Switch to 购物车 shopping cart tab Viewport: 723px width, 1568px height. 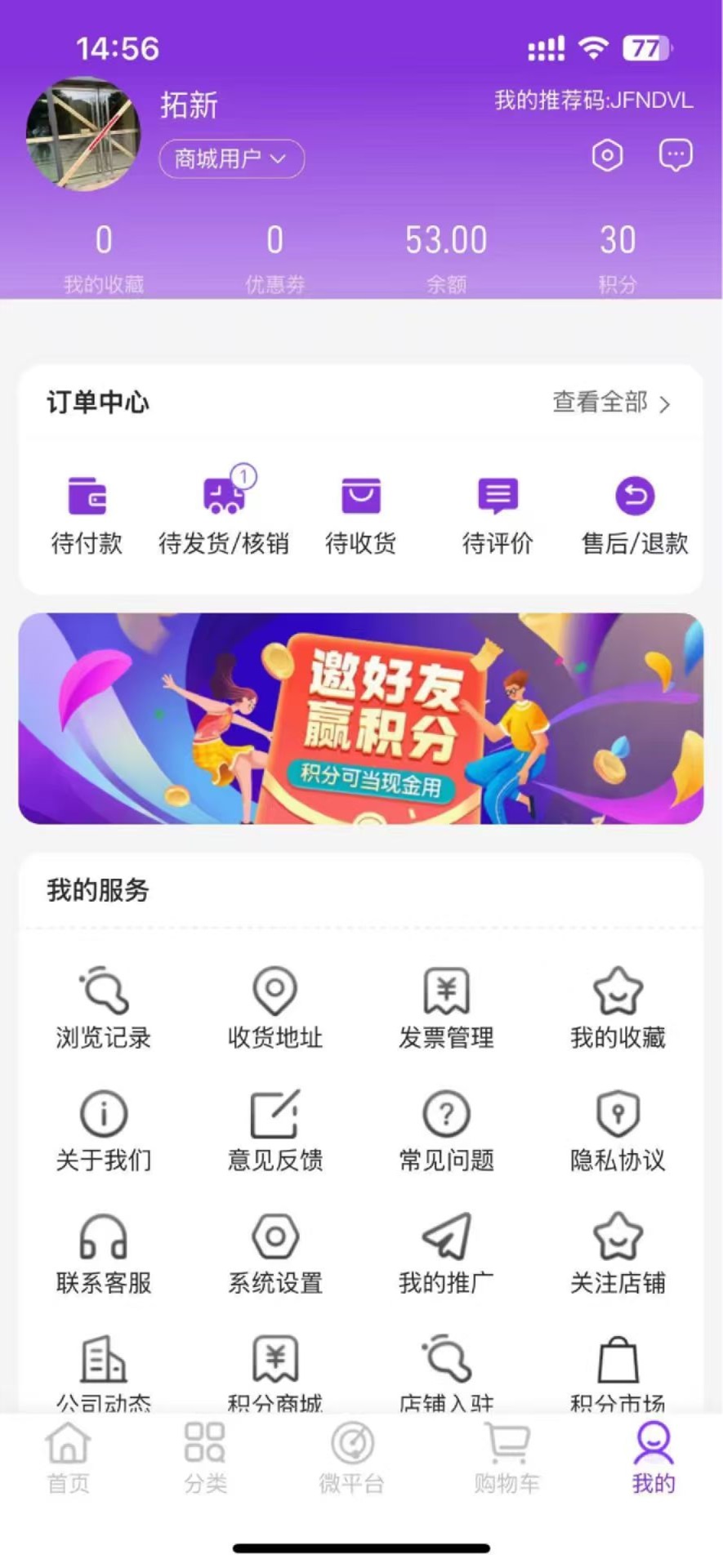[x=507, y=1462]
